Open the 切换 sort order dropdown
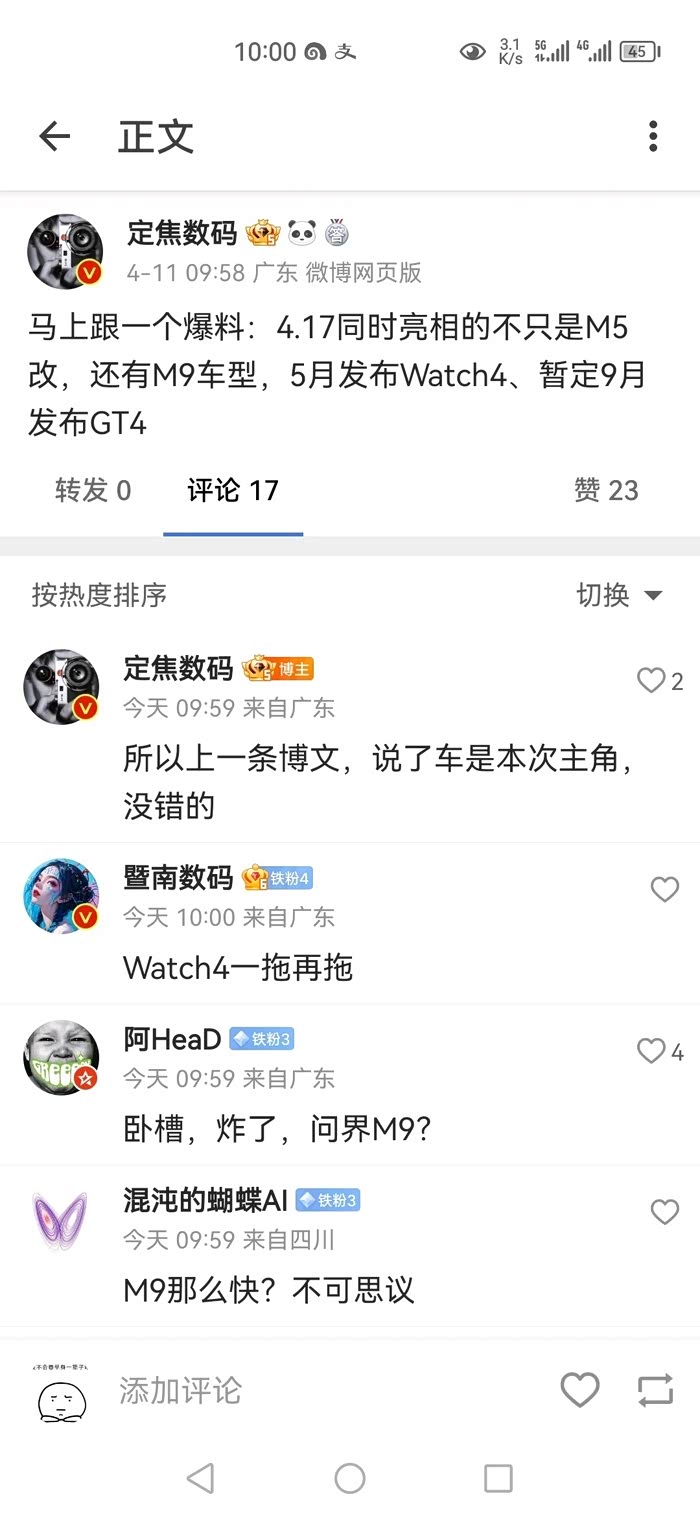700x1516 pixels. tap(619, 596)
